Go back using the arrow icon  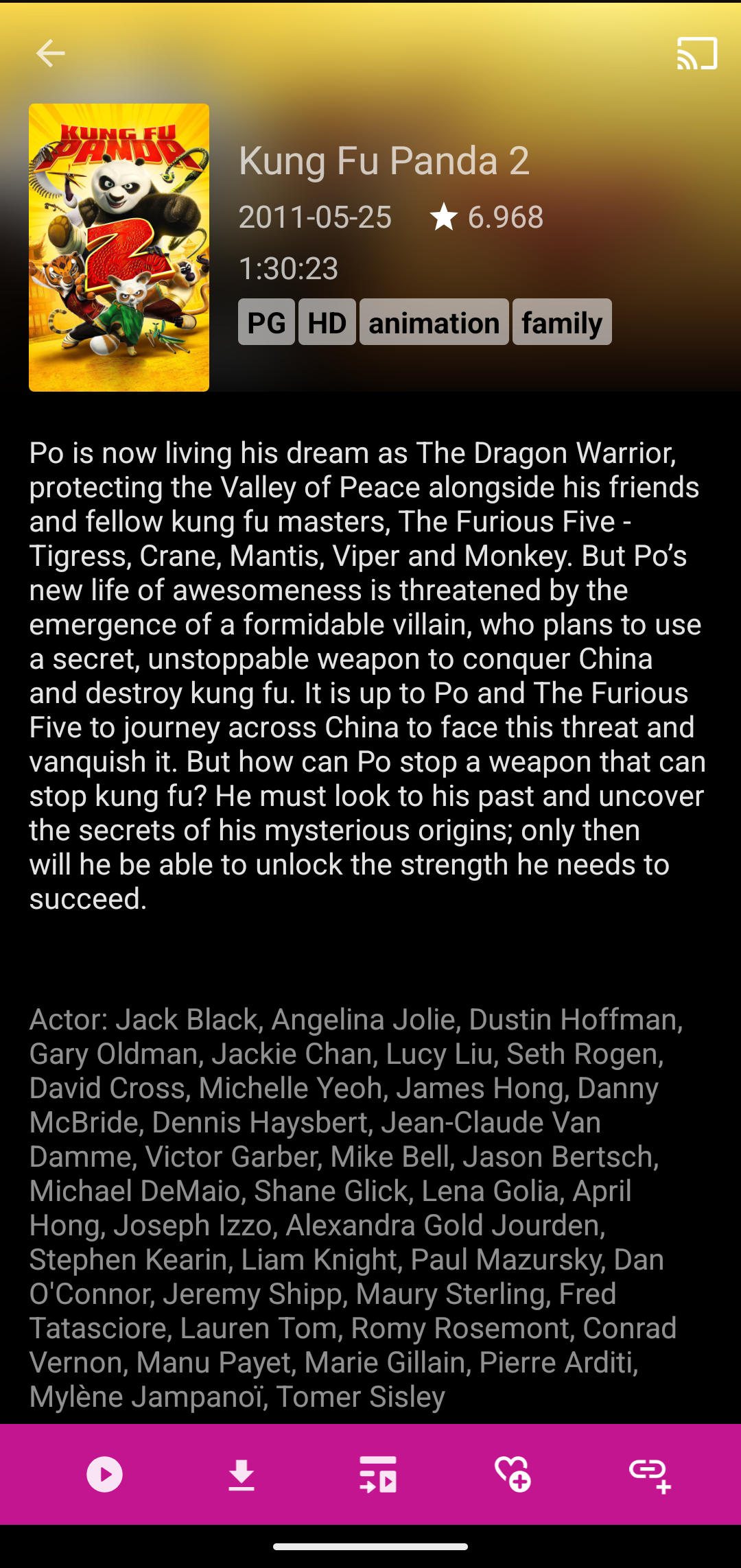pyautogui.click(x=50, y=53)
